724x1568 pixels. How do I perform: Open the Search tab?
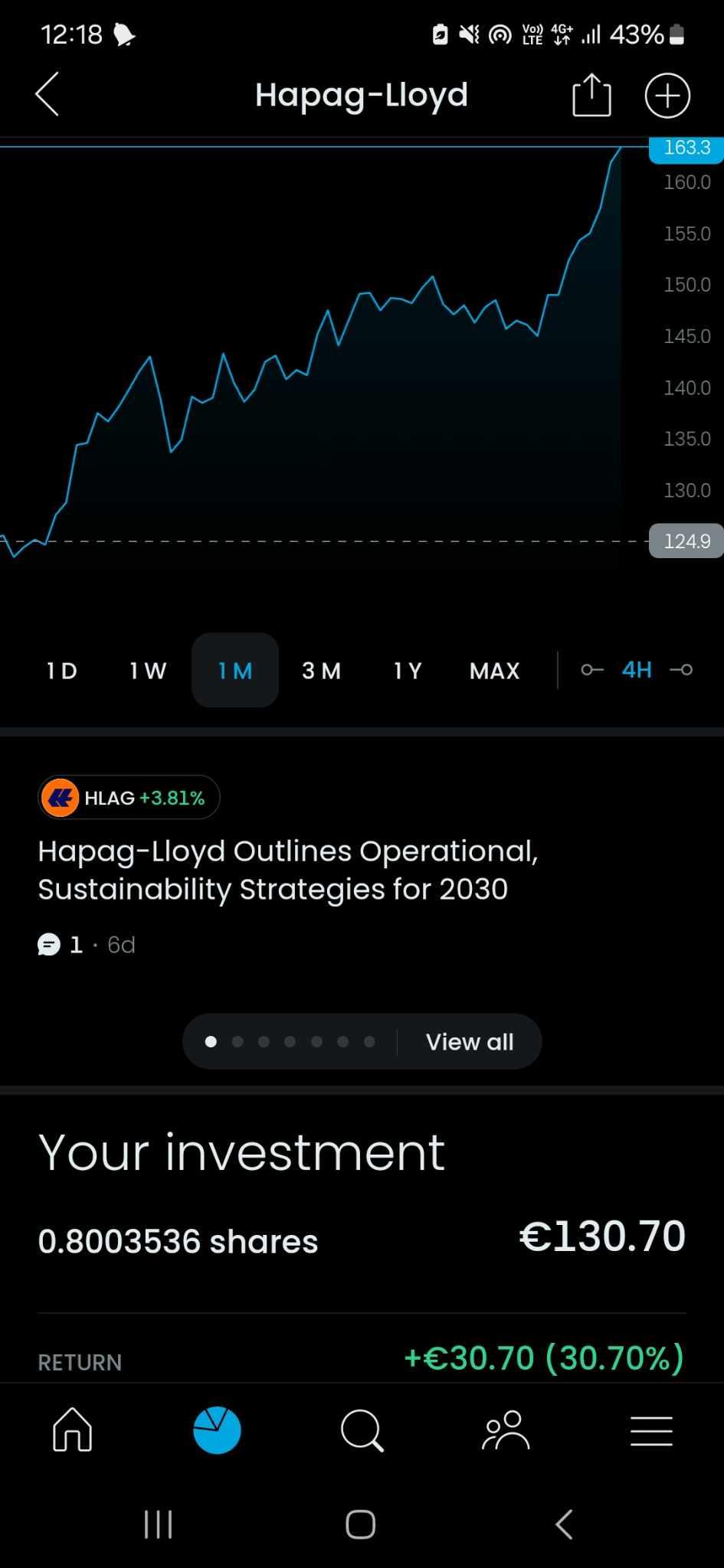(362, 1430)
